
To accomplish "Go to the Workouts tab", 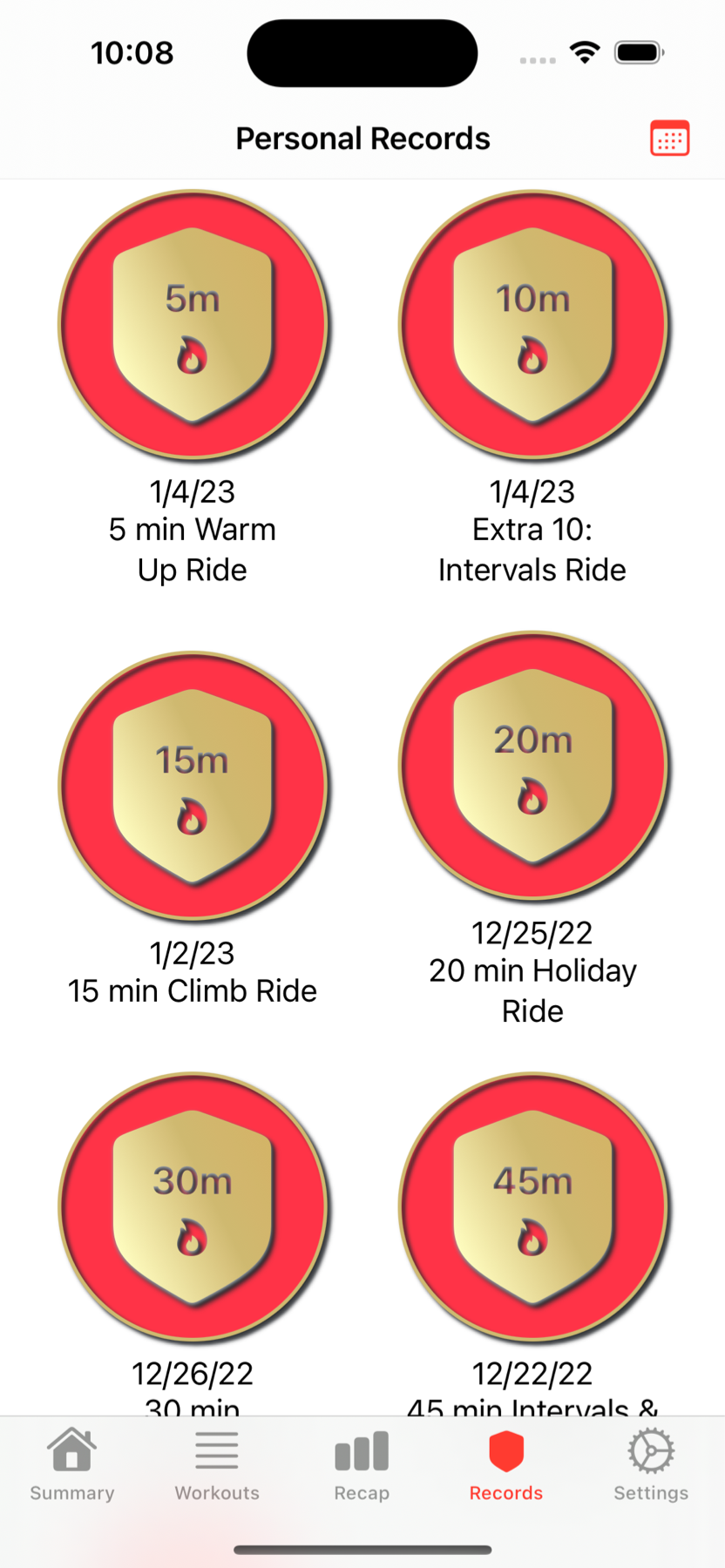I will pos(217,1465).
